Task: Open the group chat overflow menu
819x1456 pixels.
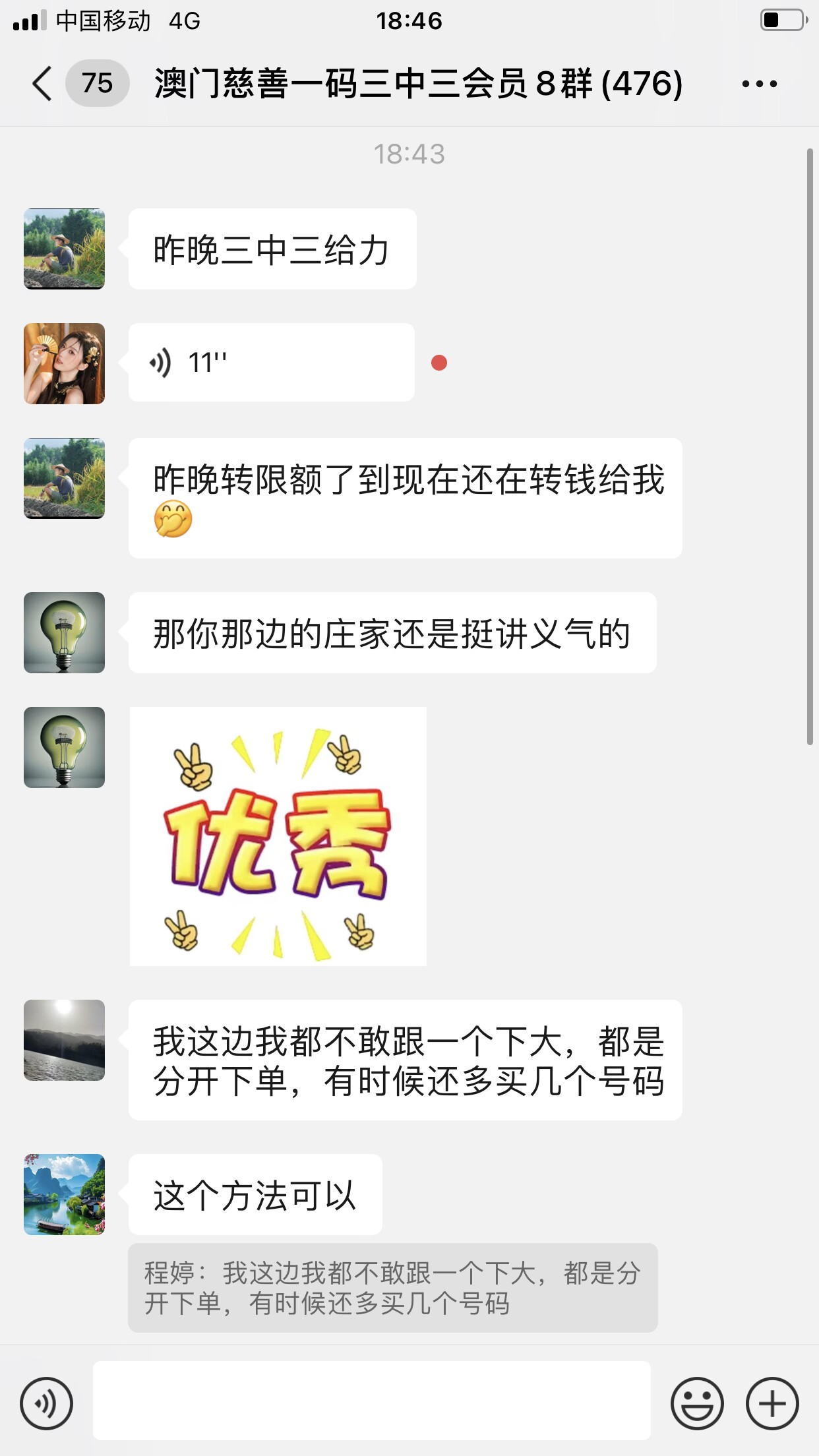Action: [x=759, y=84]
